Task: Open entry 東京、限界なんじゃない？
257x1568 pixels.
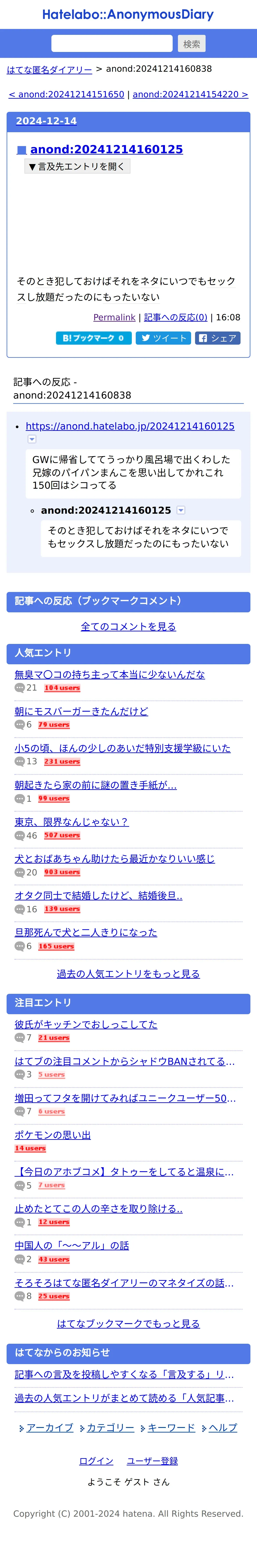Action: 71,822
